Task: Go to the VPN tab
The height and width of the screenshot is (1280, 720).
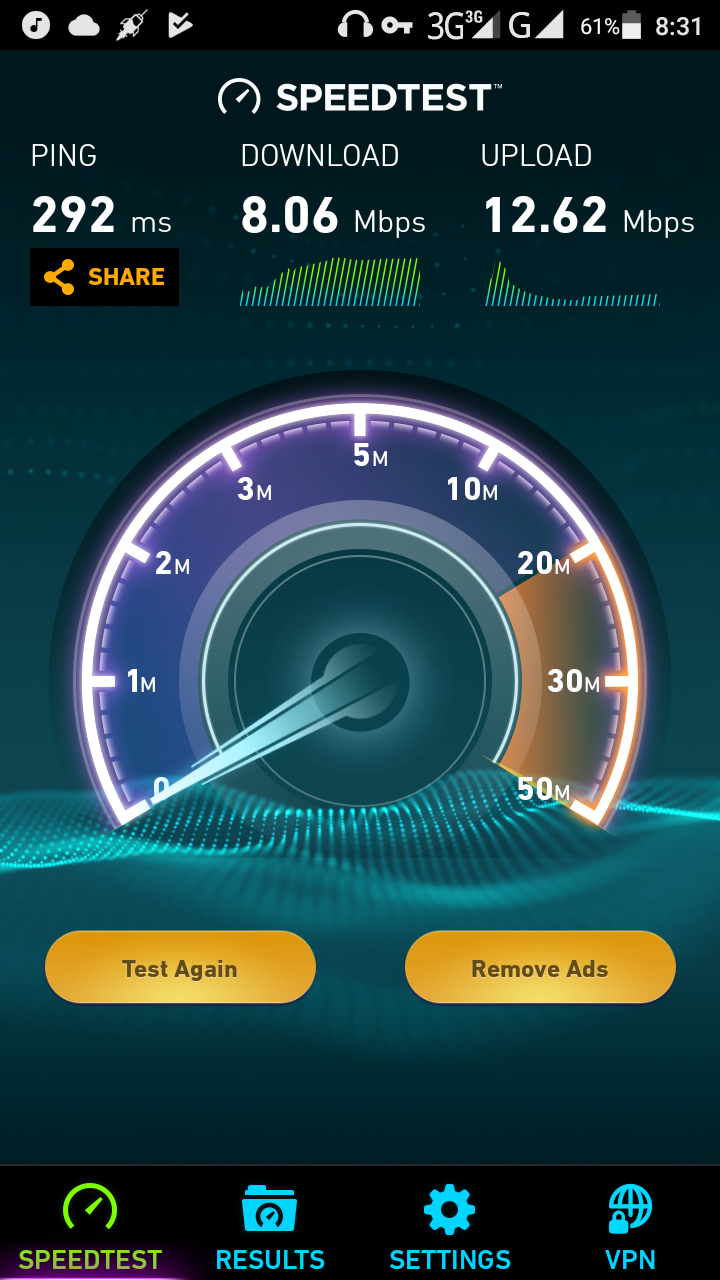Action: [x=630, y=1225]
